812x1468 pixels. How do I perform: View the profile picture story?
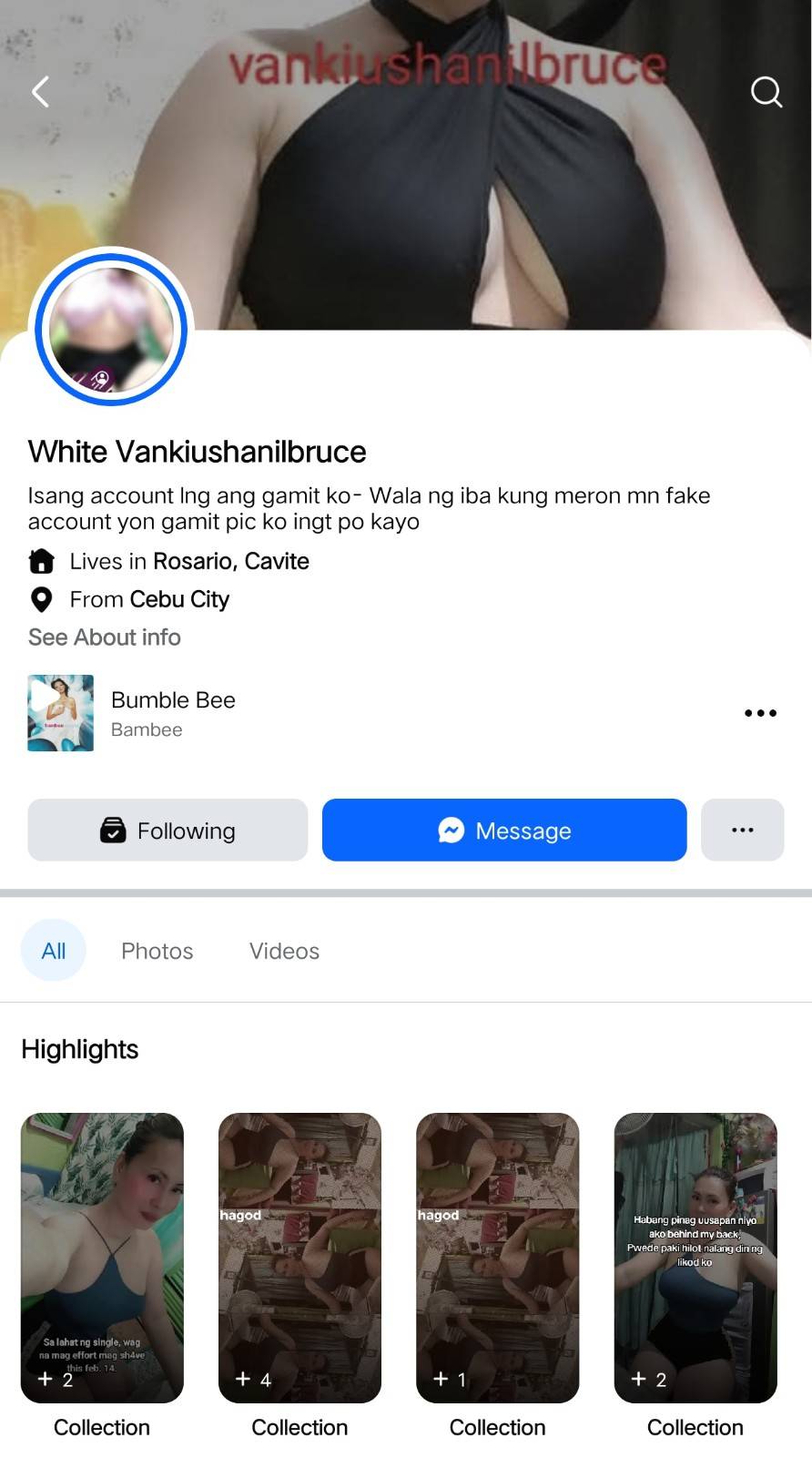(111, 329)
